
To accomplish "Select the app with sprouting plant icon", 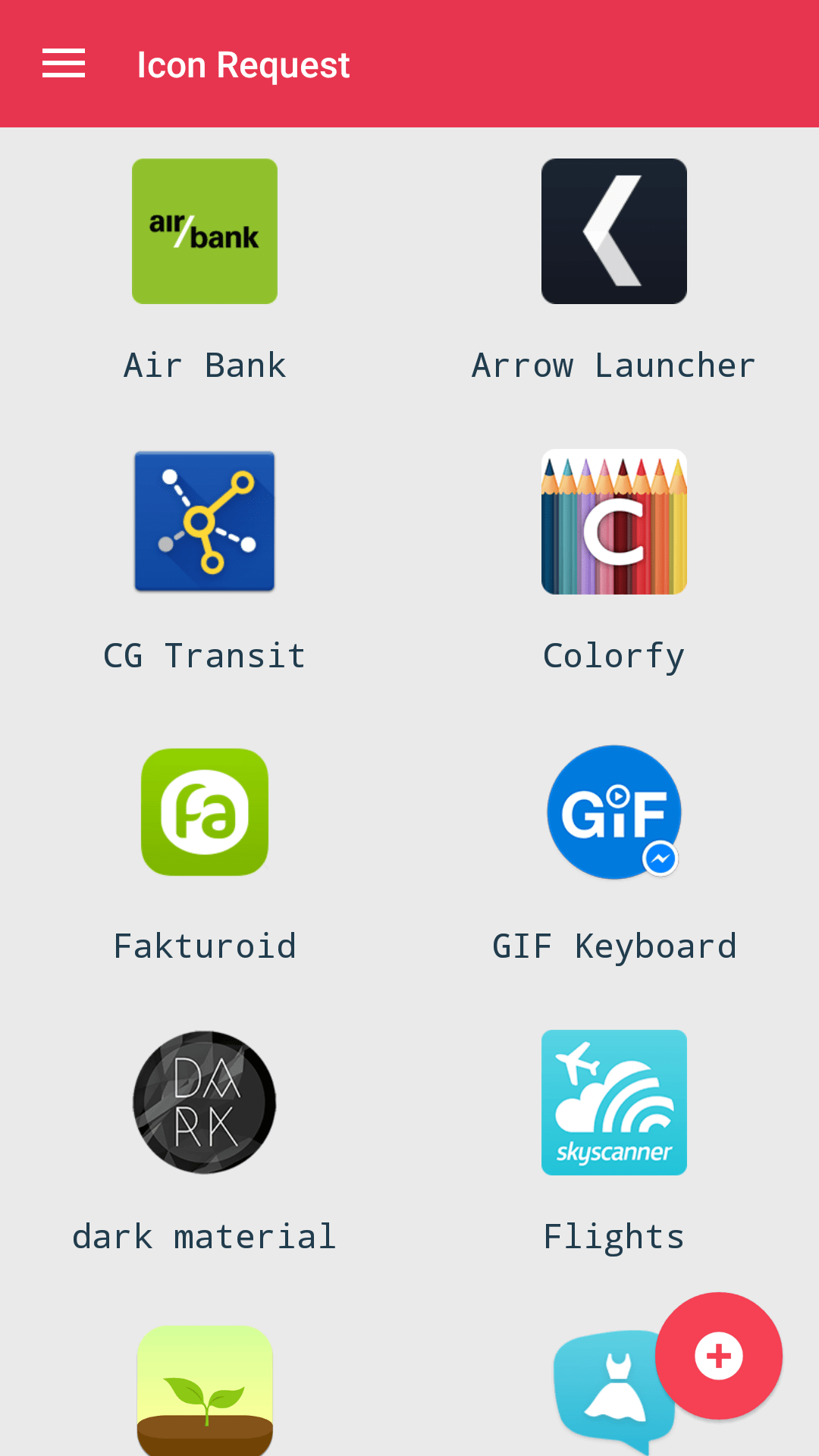I will click(x=205, y=1392).
